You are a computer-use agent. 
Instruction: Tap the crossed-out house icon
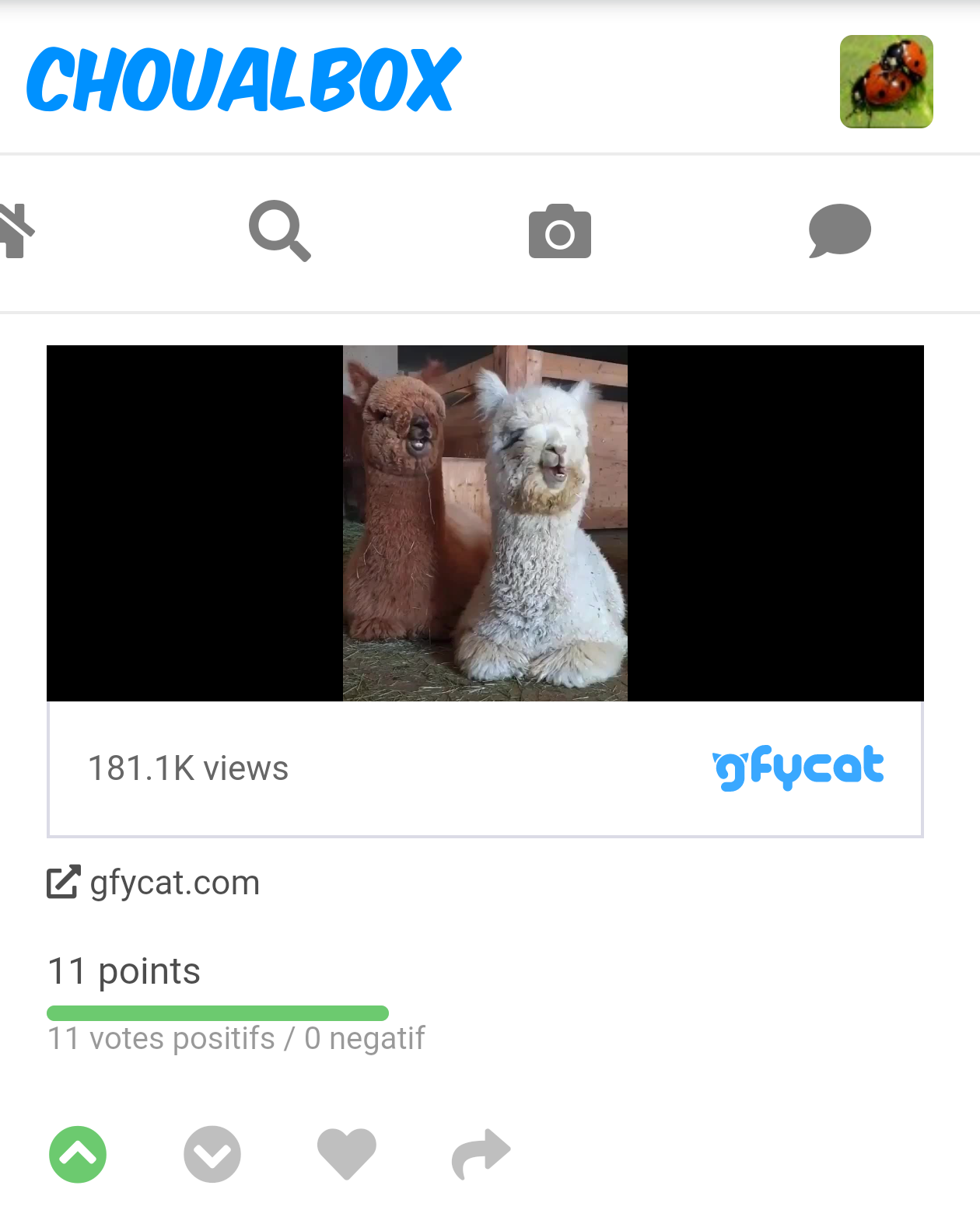[x=17, y=231]
